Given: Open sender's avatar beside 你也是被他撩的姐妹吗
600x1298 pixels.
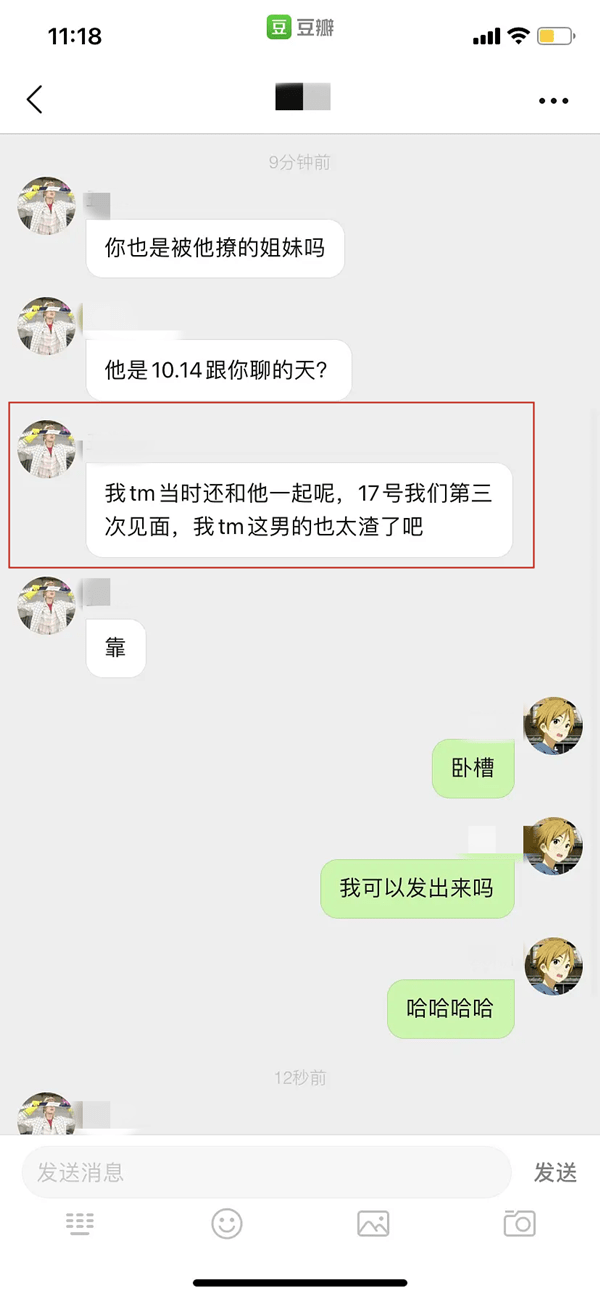Looking at the screenshot, I should [46, 207].
